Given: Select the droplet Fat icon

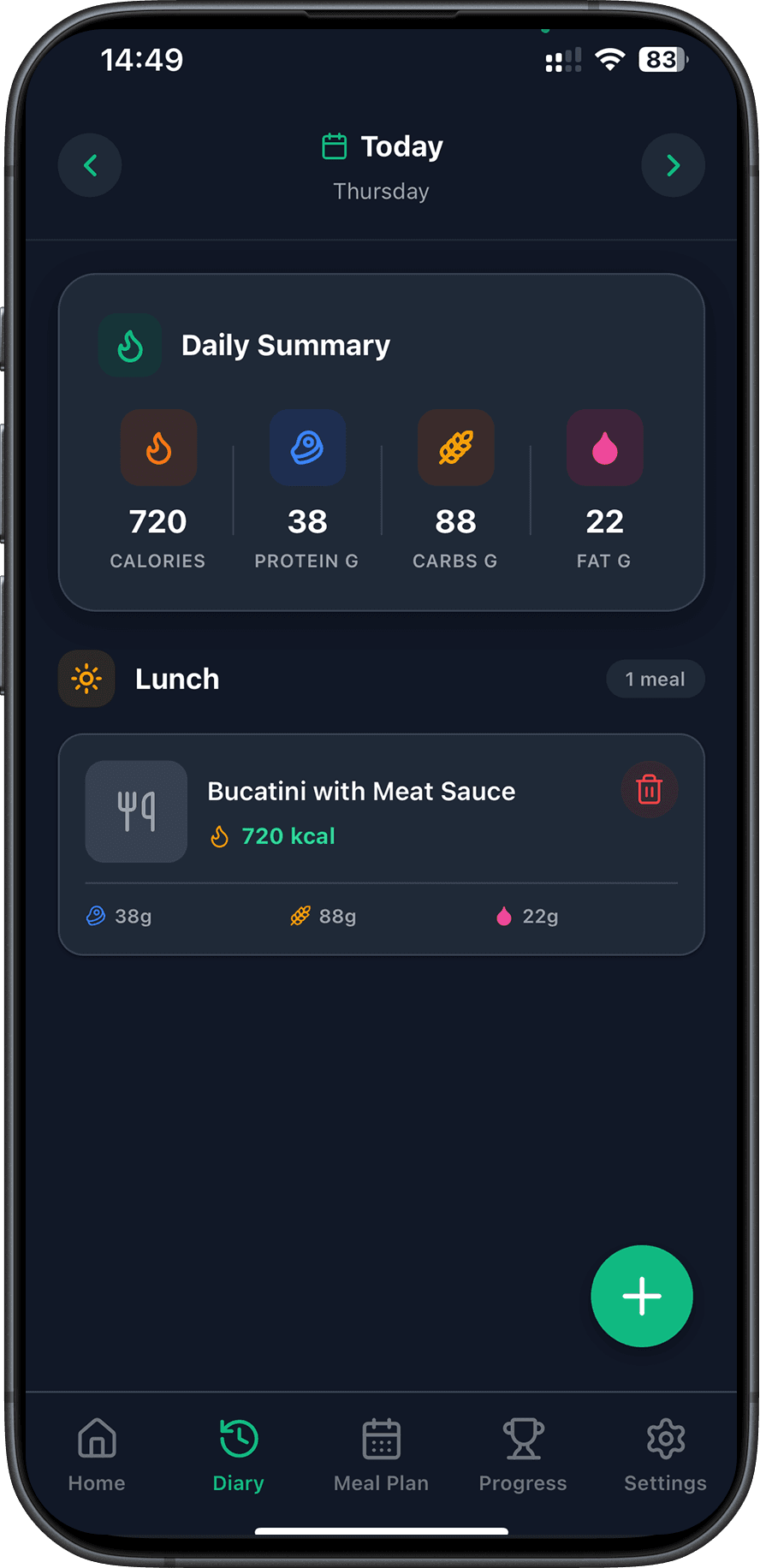Looking at the screenshot, I should tap(604, 447).
